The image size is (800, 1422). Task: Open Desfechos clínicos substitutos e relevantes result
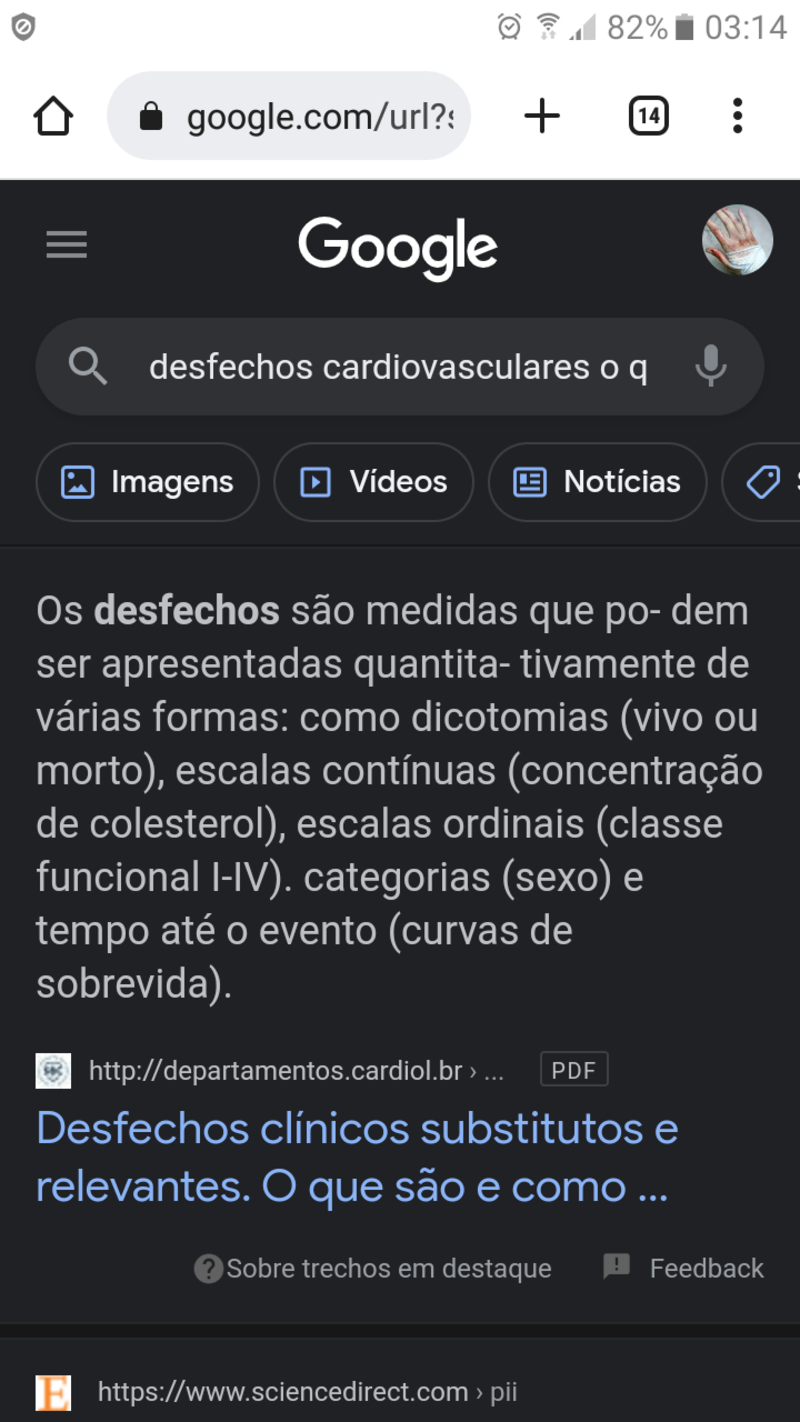tap(357, 1158)
